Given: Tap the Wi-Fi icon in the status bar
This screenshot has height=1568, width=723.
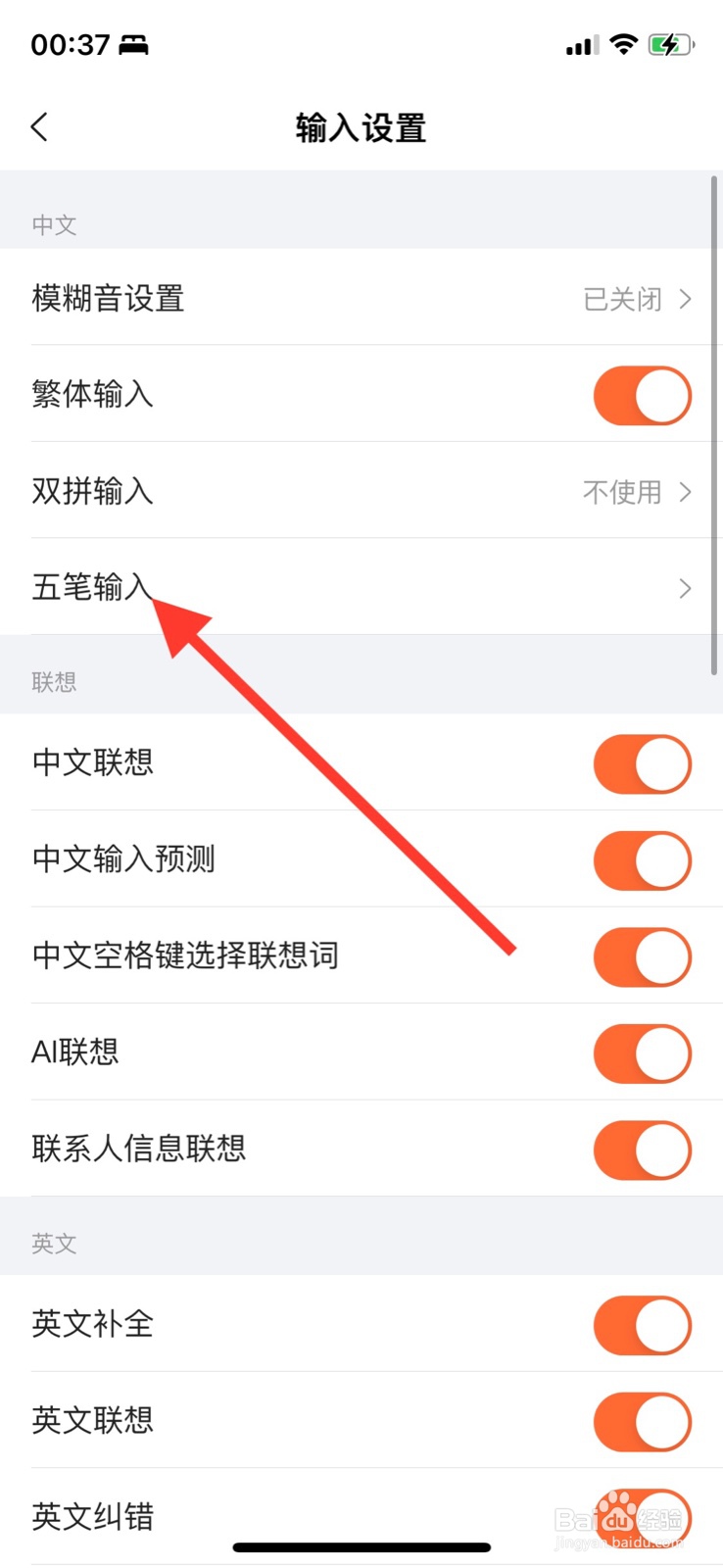Looking at the screenshot, I should tap(624, 43).
